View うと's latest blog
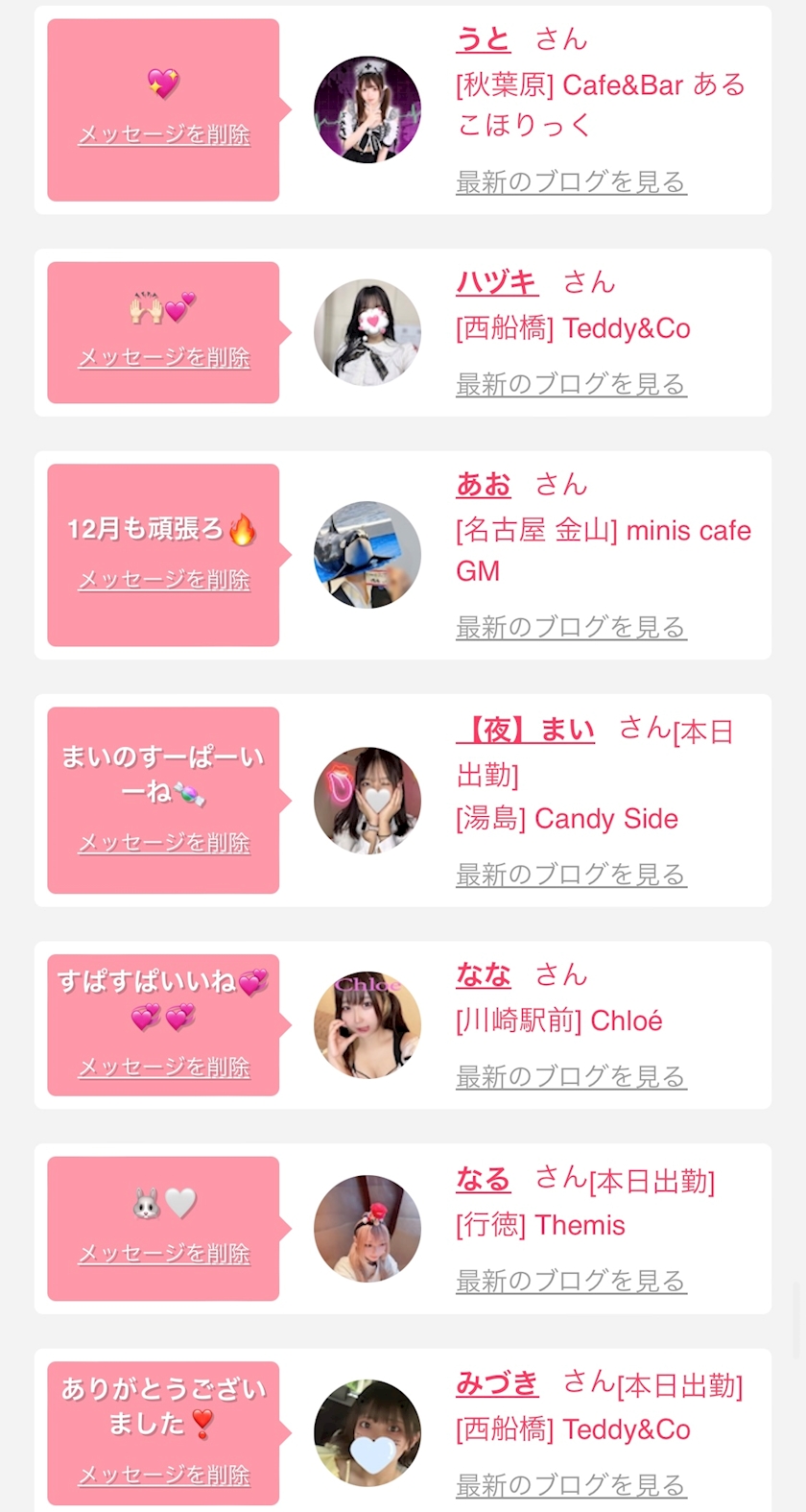Viewport: 806px width, 1512px height. click(x=571, y=181)
